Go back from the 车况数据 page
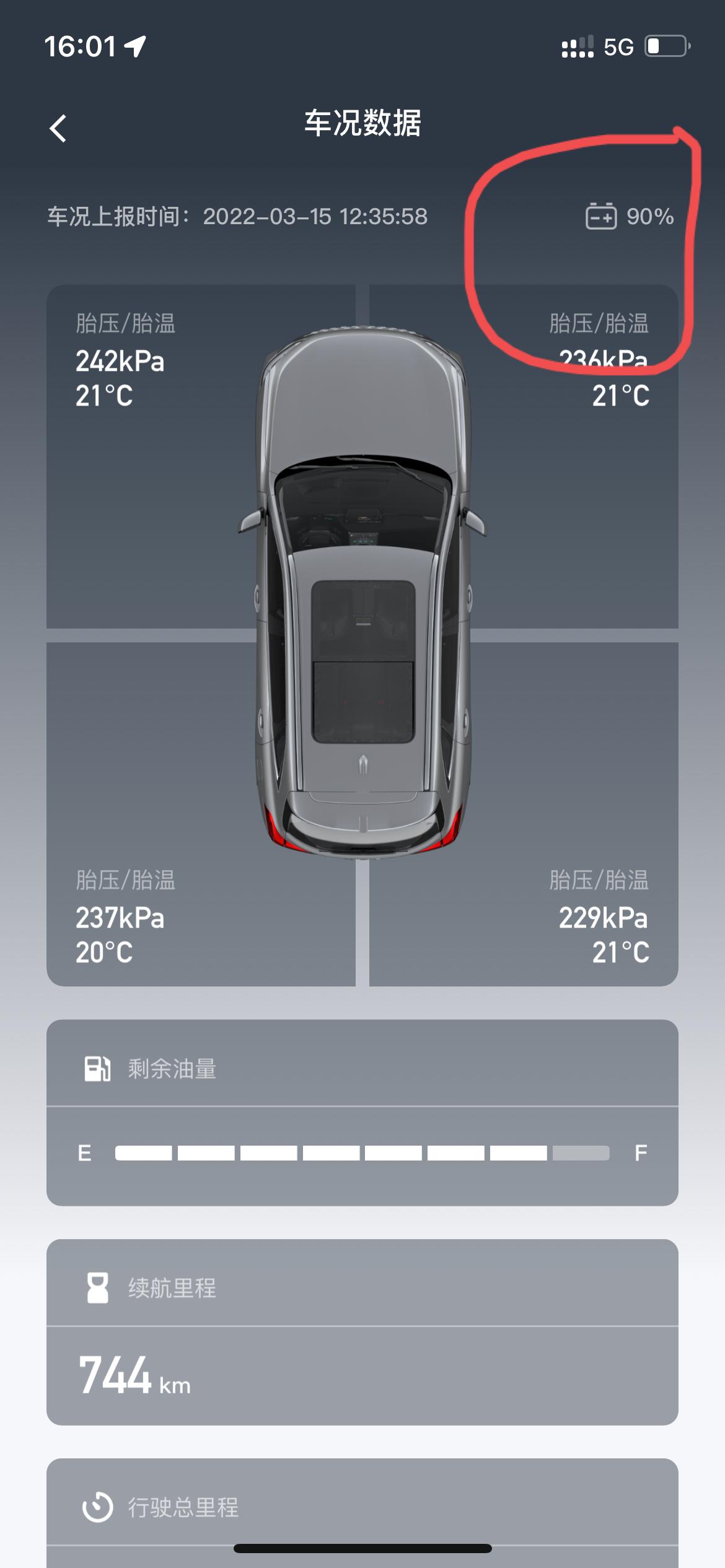Viewport: 725px width, 1568px height. coord(58,129)
